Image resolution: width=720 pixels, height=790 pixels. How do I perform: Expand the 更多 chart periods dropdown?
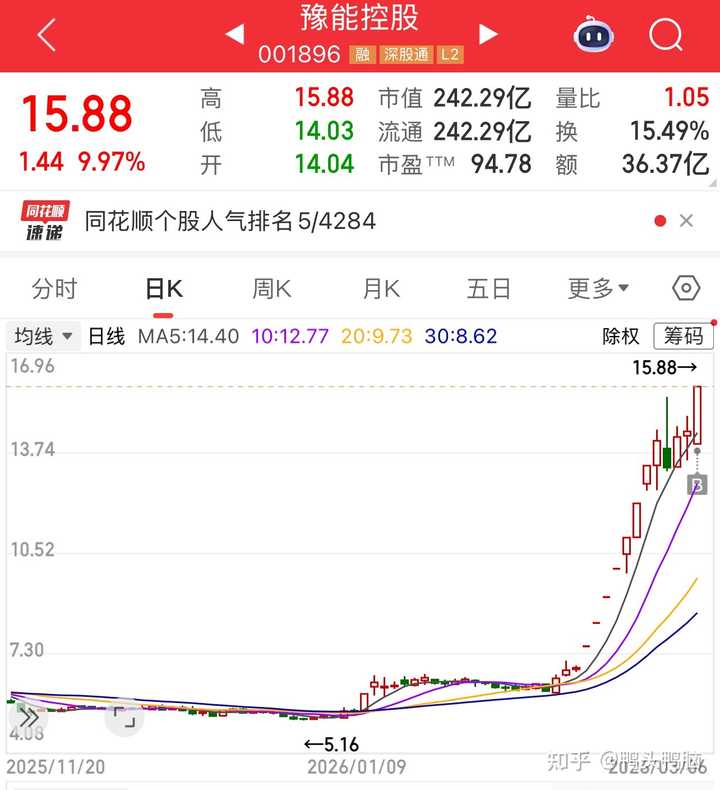pyautogui.click(x=598, y=289)
